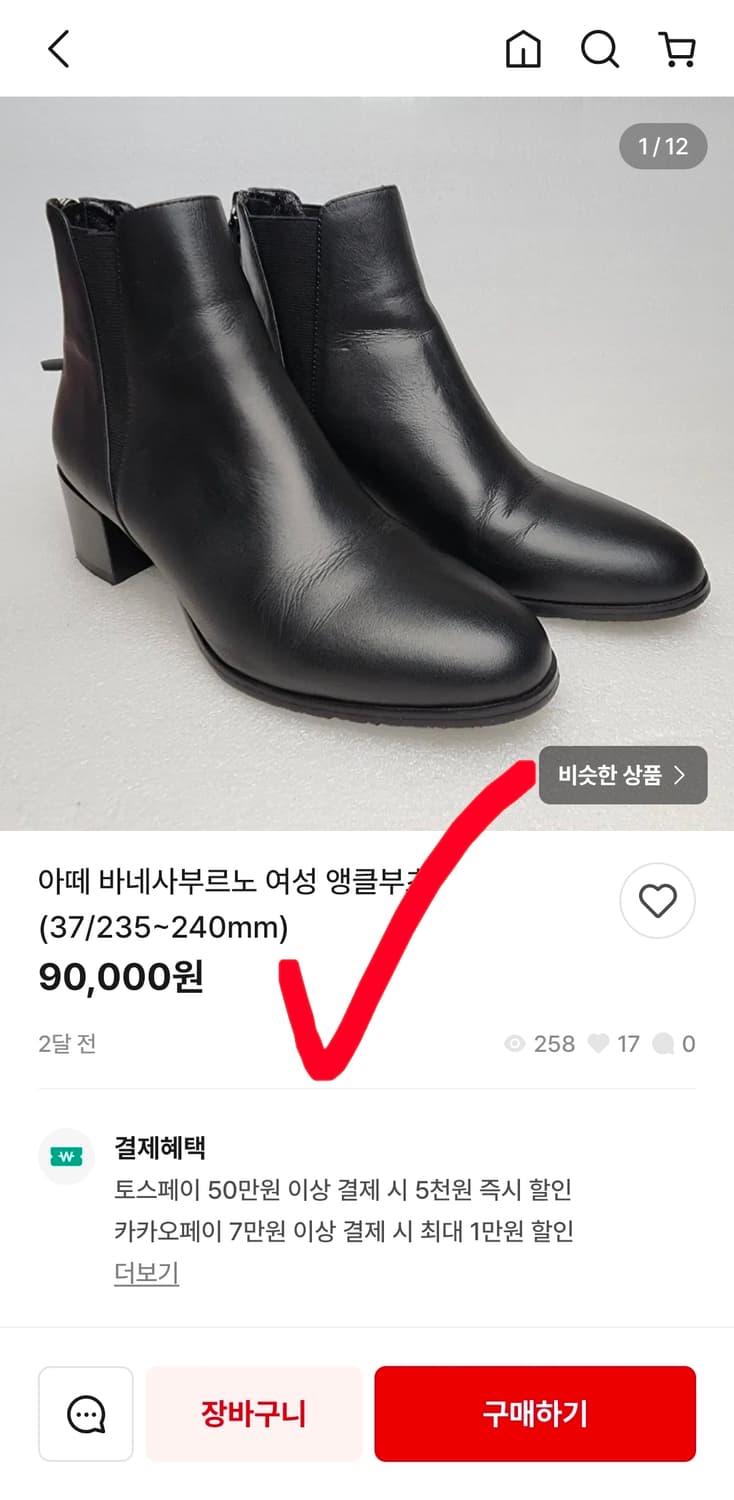
Task: Tap the back arrow to go back
Action: [x=57, y=47]
